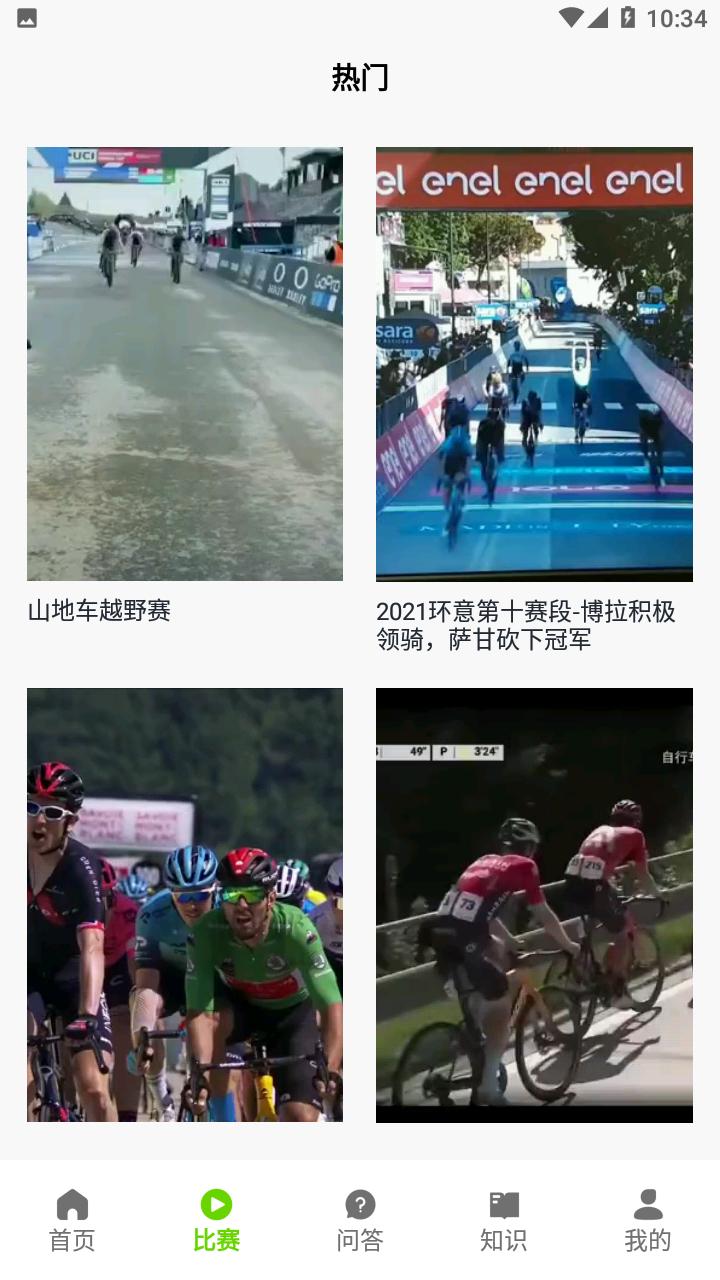Open the 我的 profile tab
Image resolution: width=720 pixels, height=1280 pixels.
point(648,1220)
